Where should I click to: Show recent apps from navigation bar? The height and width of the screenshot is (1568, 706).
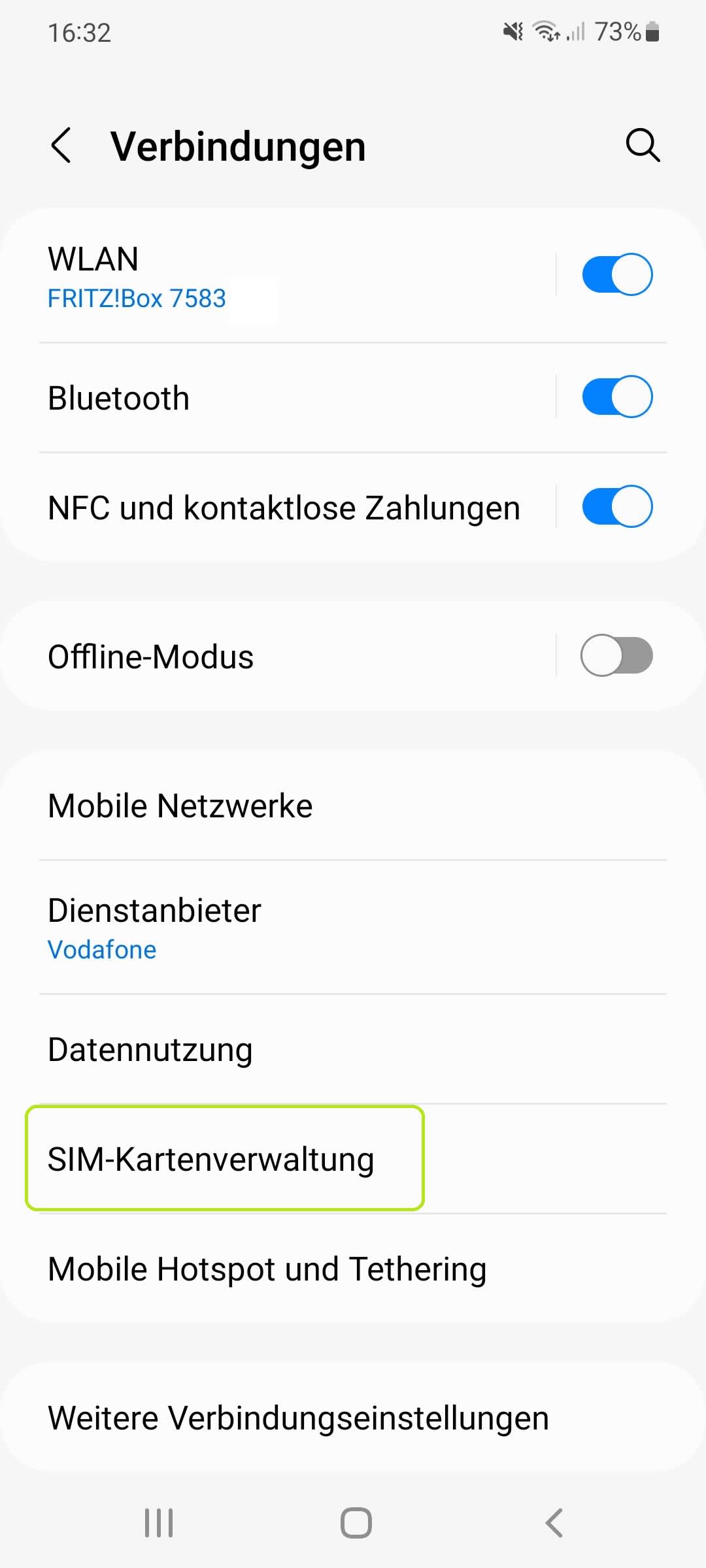pyautogui.click(x=159, y=1523)
